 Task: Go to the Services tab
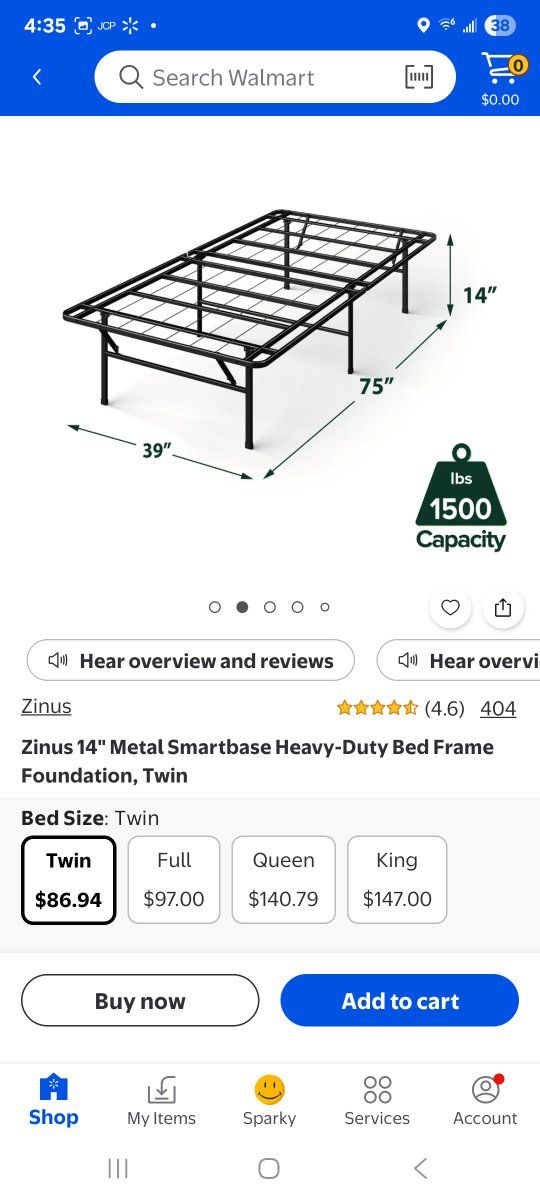click(377, 1101)
